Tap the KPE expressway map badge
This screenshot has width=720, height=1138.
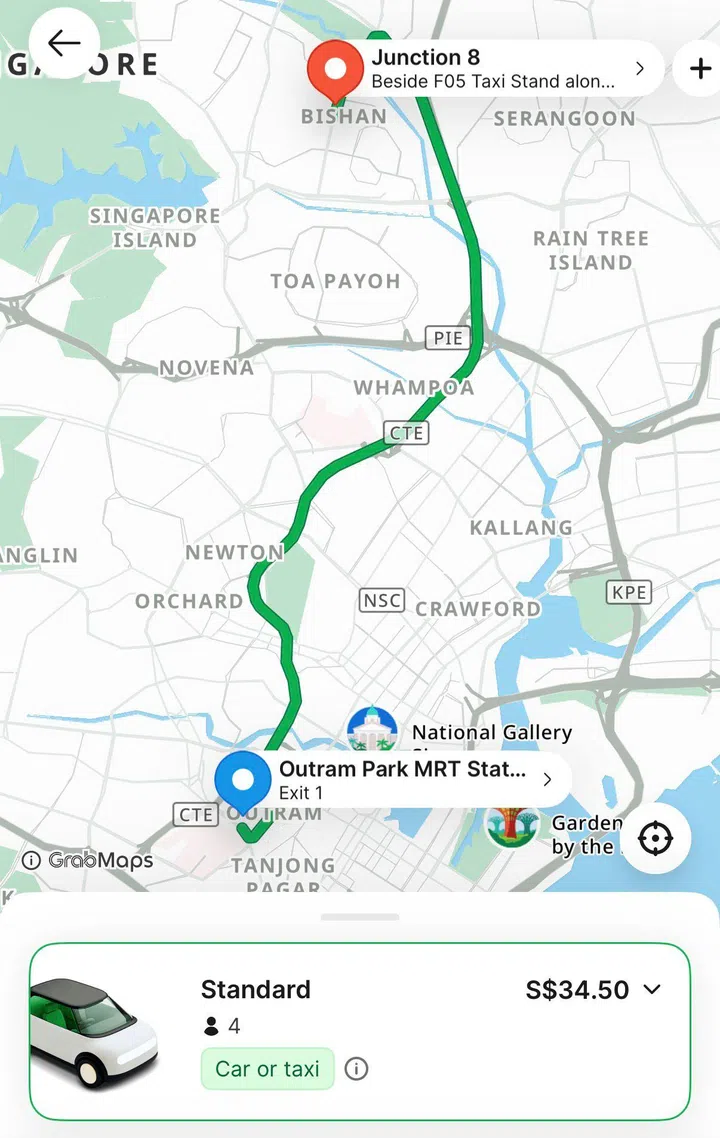tap(628, 592)
